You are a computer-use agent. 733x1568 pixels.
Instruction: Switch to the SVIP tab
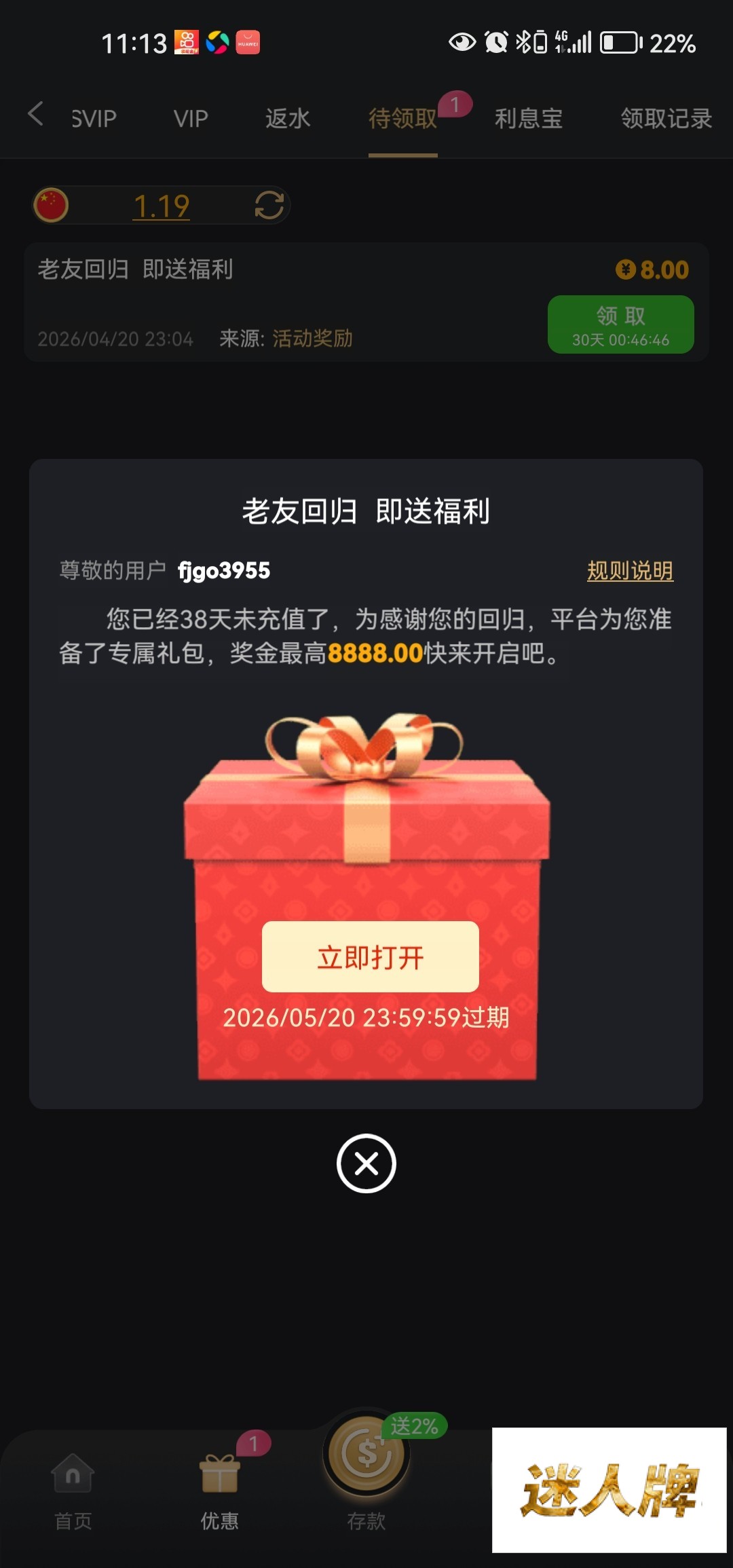coord(94,119)
